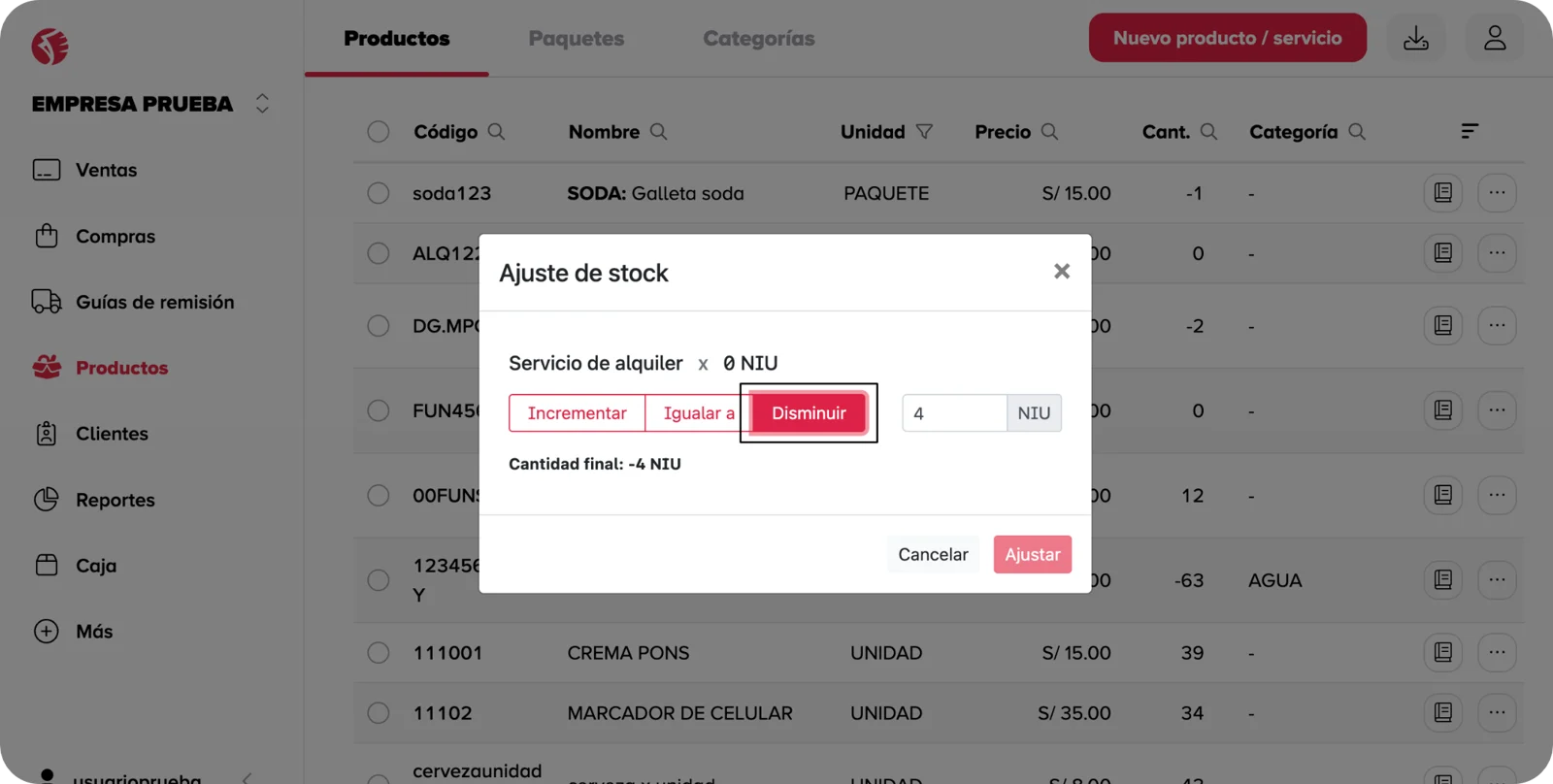The height and width of the screenshot is (784, 1553).
Task: Tap the download icon
Action: click(1415, 39)
